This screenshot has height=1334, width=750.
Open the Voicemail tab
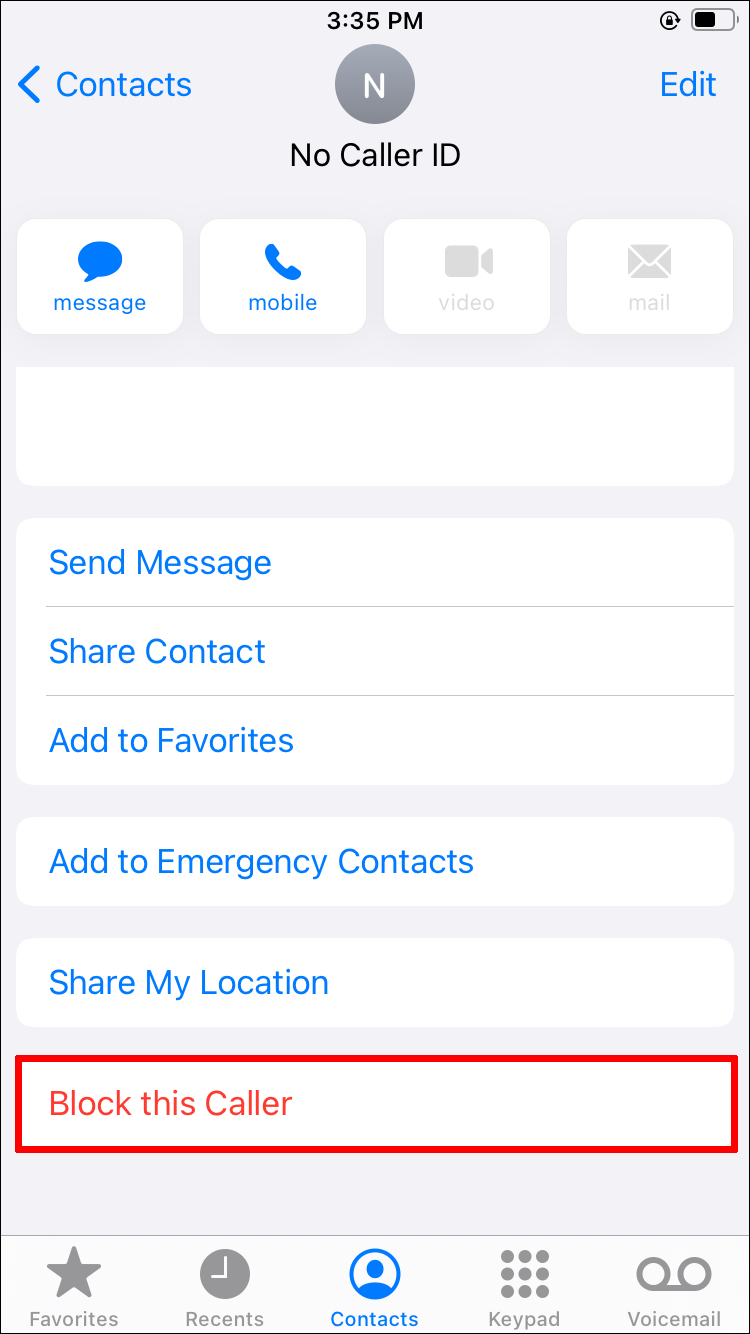tap(673, 1287)
